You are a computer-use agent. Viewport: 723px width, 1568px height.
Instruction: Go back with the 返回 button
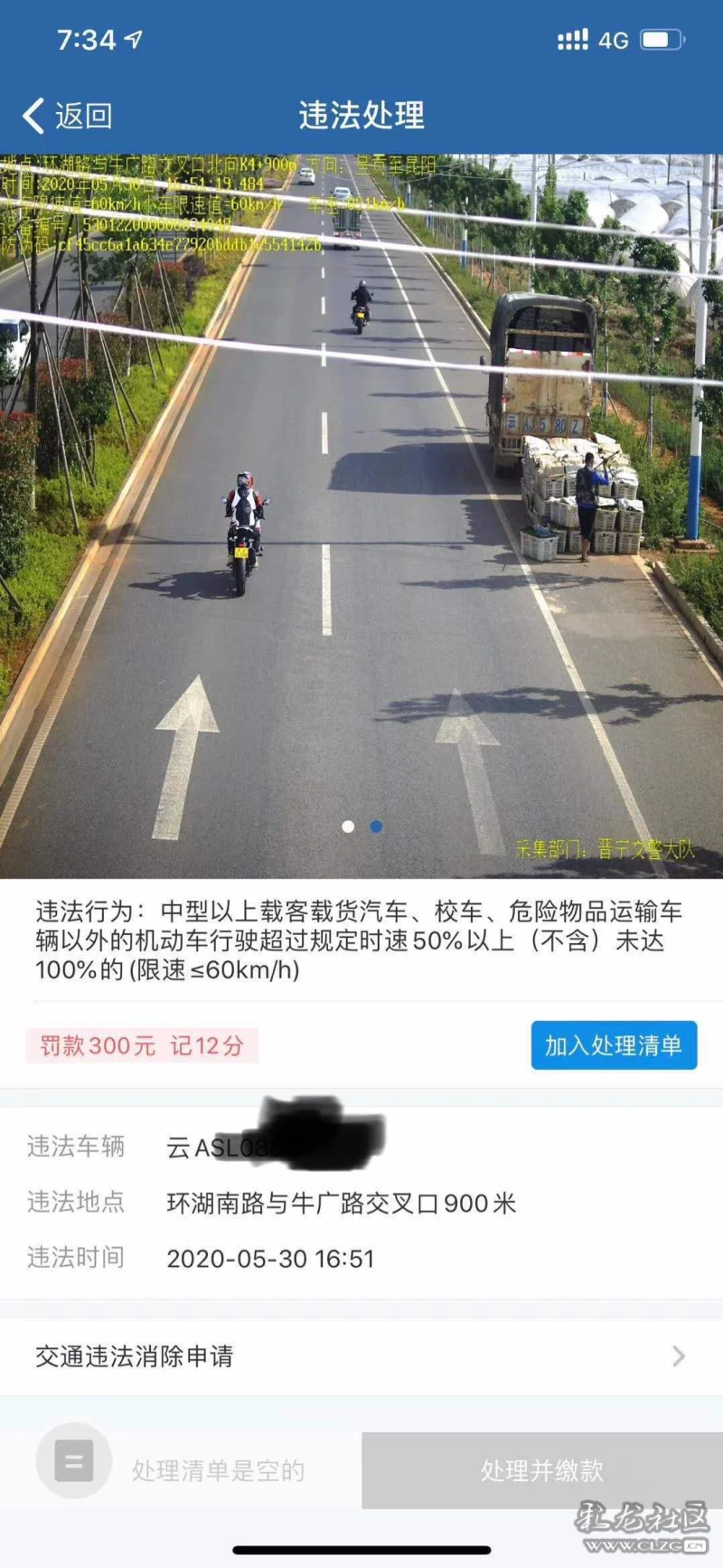[x=68, y=116]
